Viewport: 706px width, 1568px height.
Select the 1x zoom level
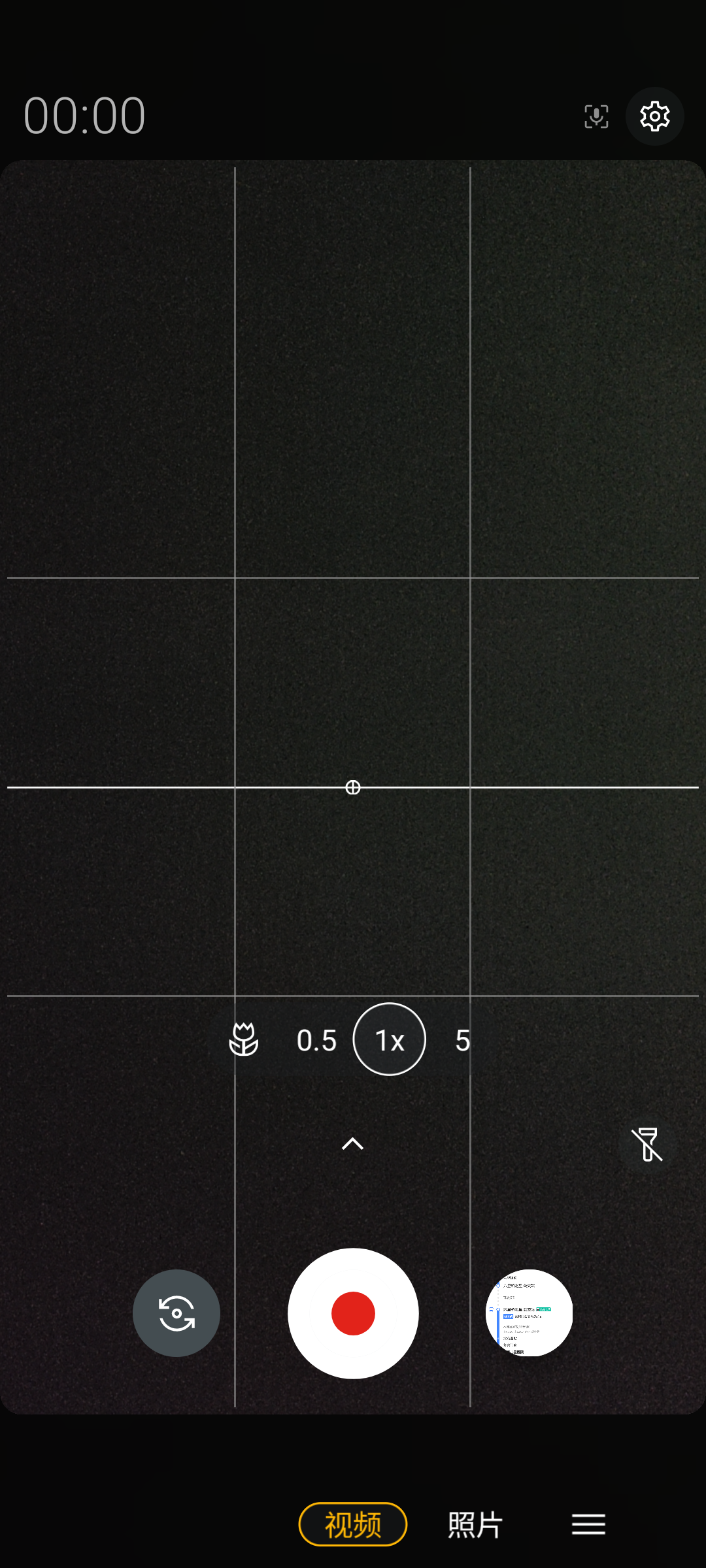[390, 1039]
